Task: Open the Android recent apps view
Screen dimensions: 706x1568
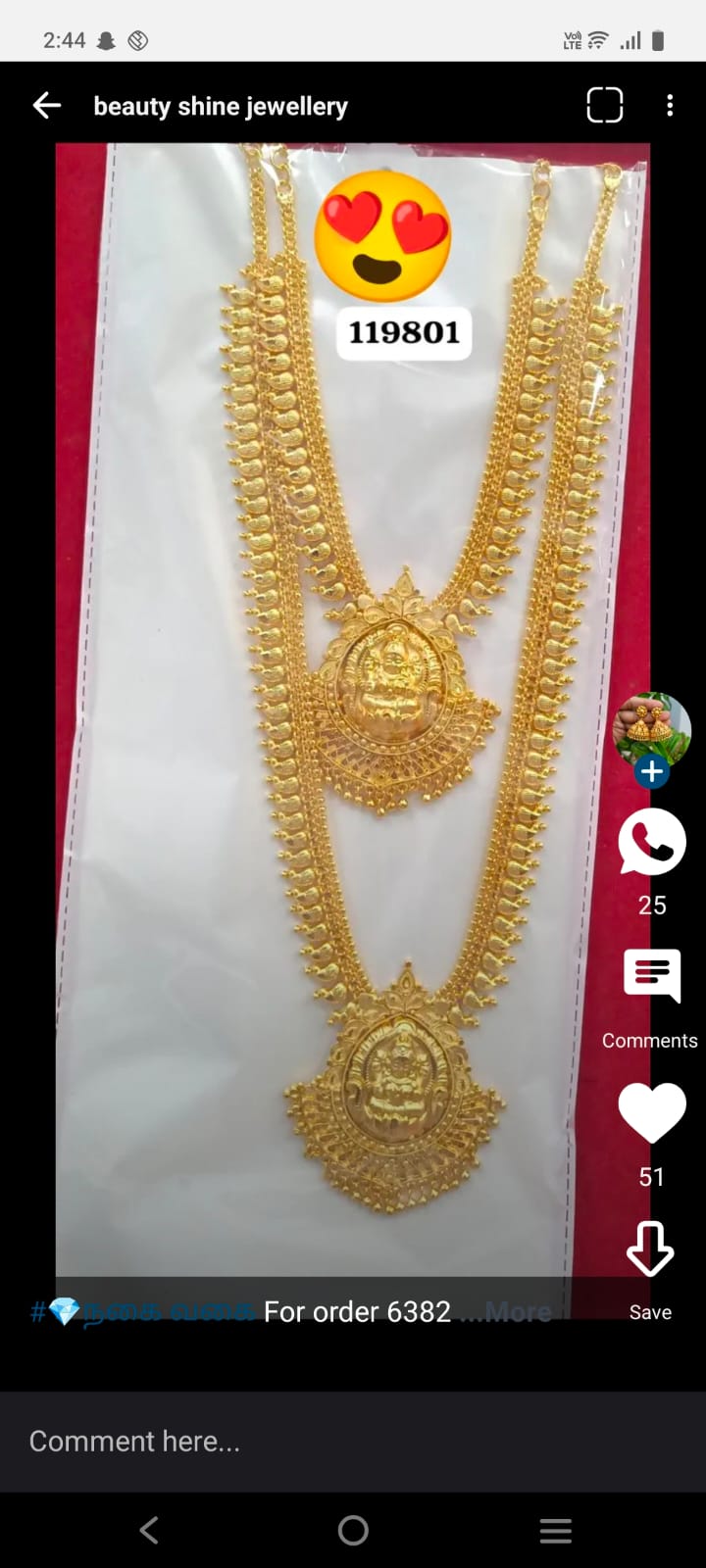Action: point(555,1530)
